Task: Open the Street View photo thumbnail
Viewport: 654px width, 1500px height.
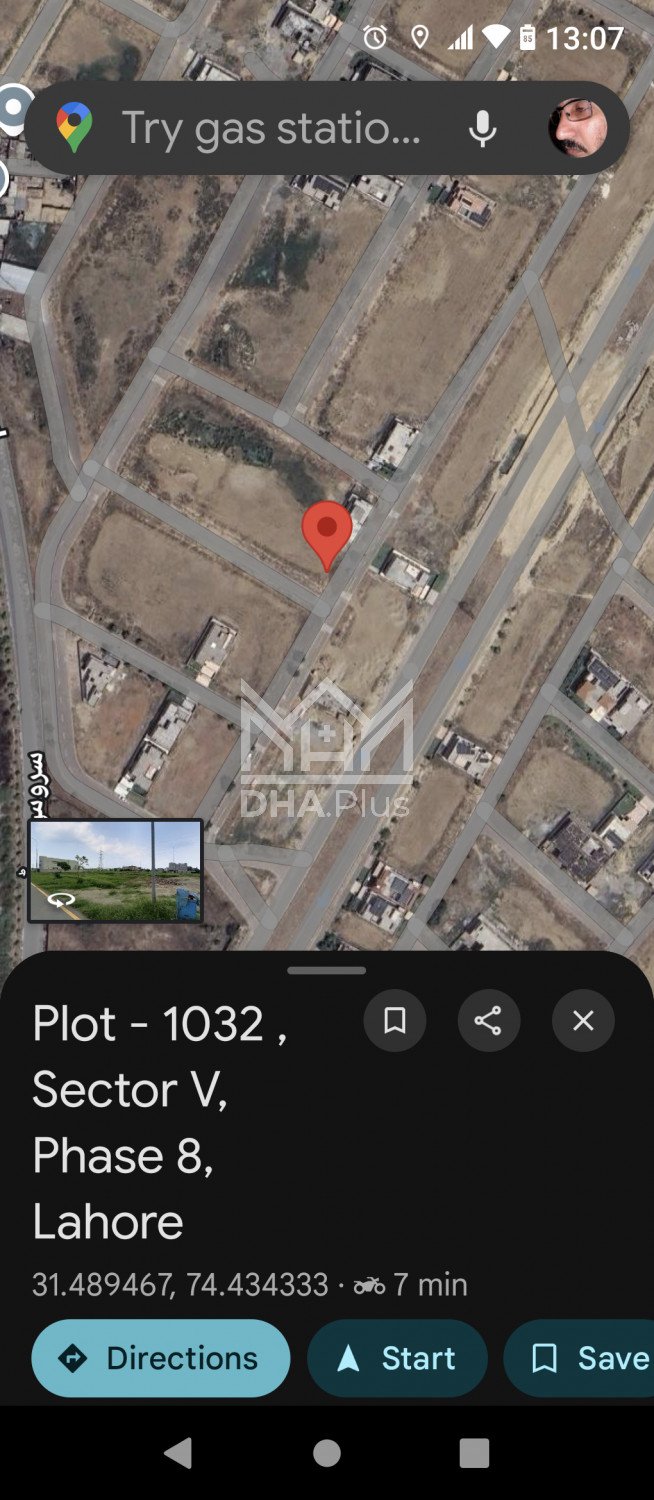Action: tap(115, 870)
